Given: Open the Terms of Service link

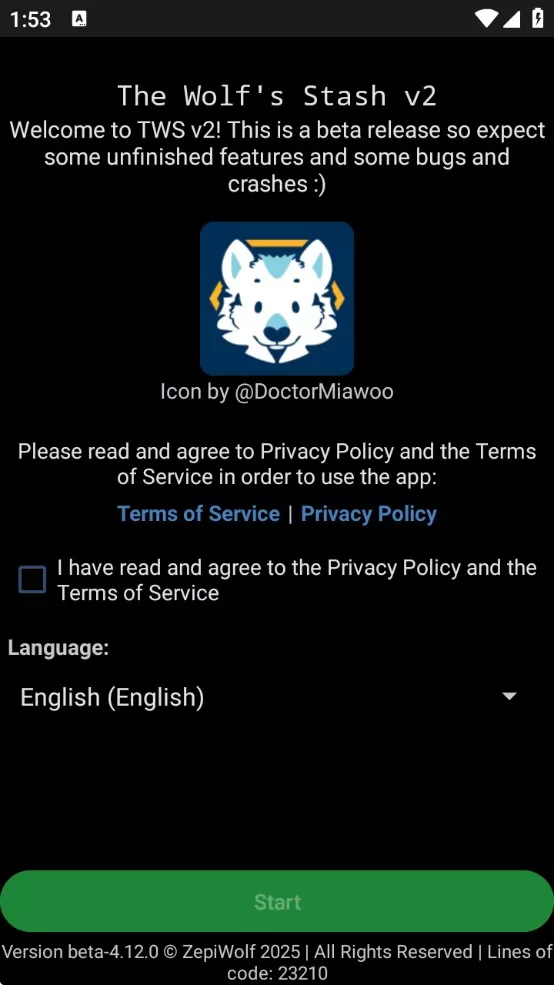Looking at the screenshot, I should pyautogui.click(x=198, y=514).
